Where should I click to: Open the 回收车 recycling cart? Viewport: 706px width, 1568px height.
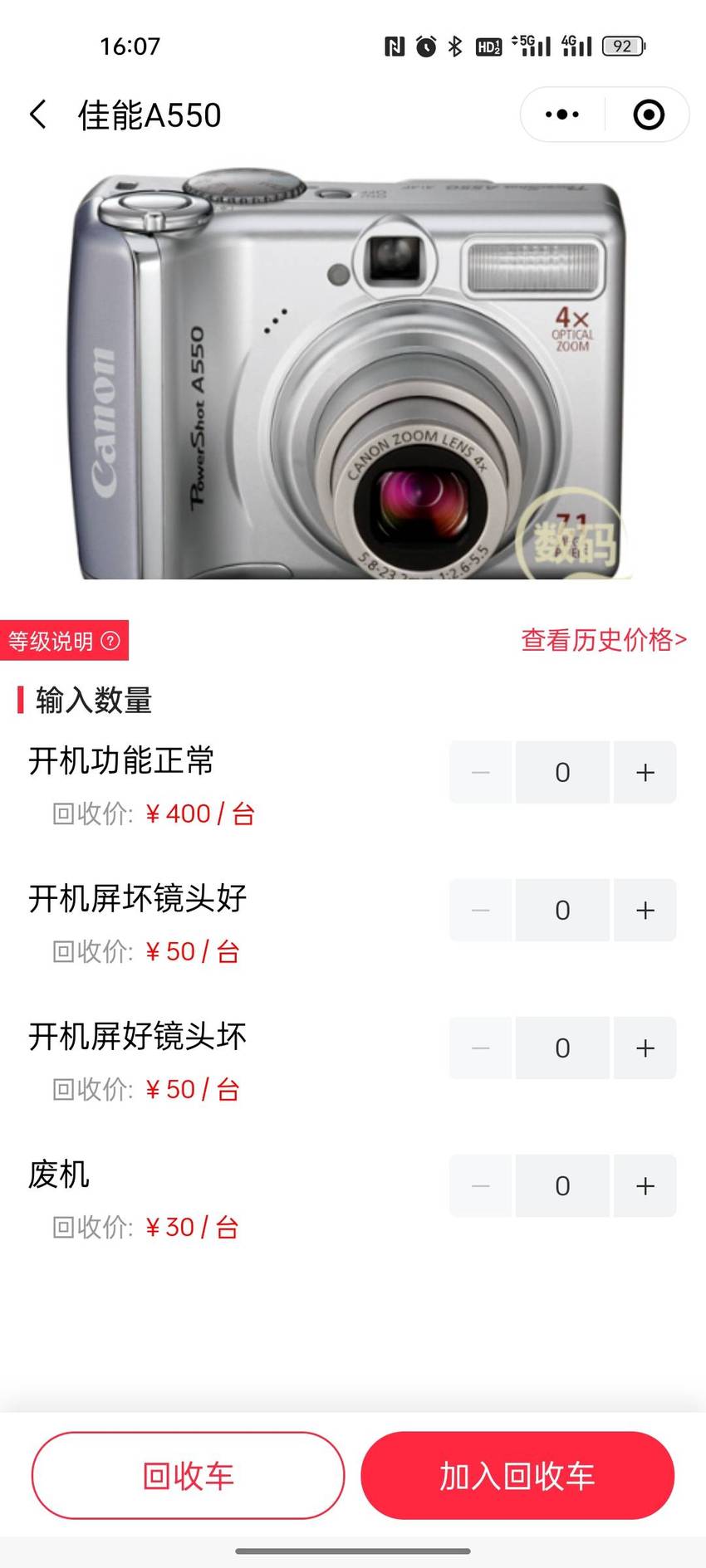point(188,1475)
